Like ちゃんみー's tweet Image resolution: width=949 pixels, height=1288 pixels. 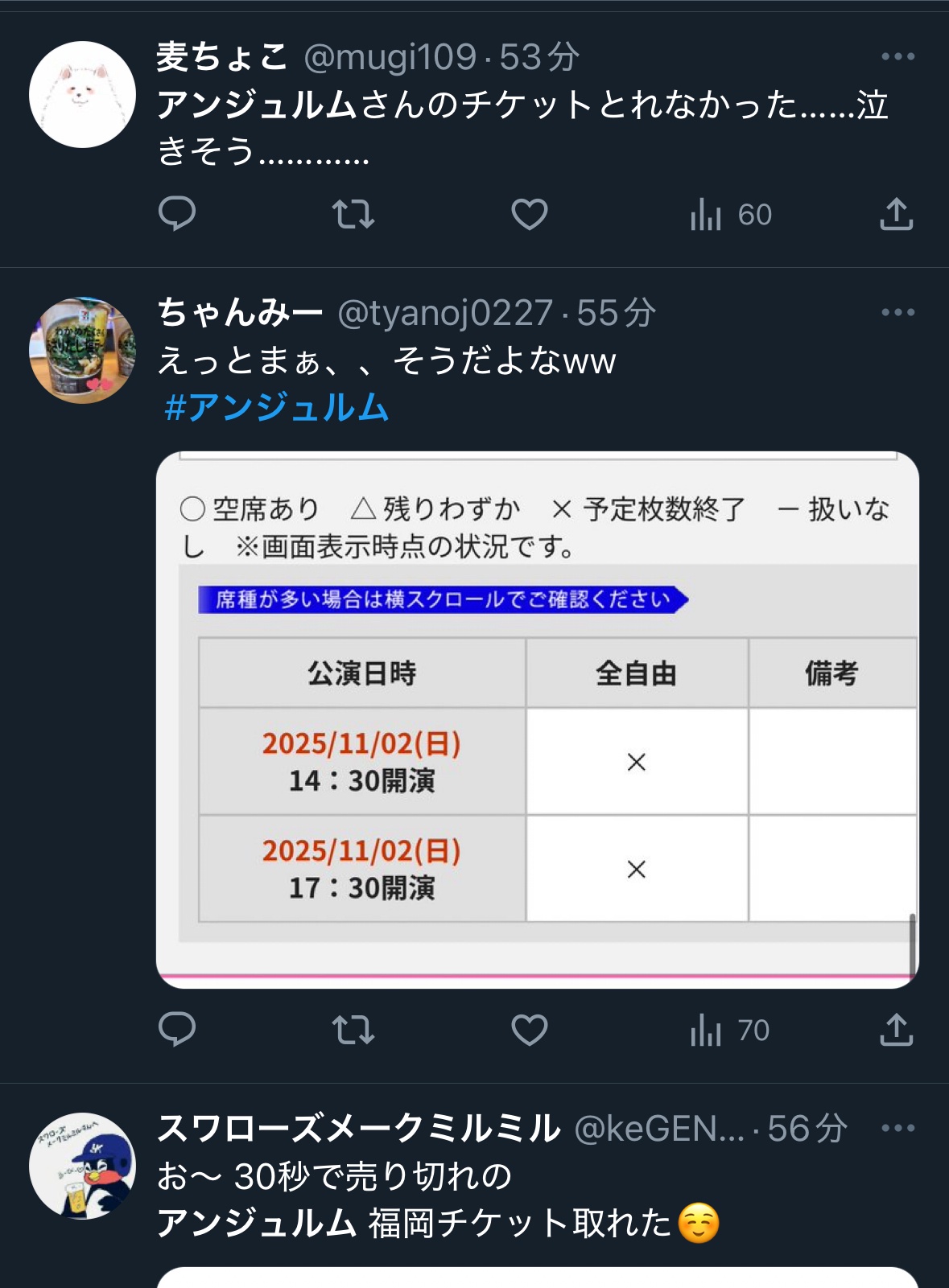click(x=529, y=1030)
